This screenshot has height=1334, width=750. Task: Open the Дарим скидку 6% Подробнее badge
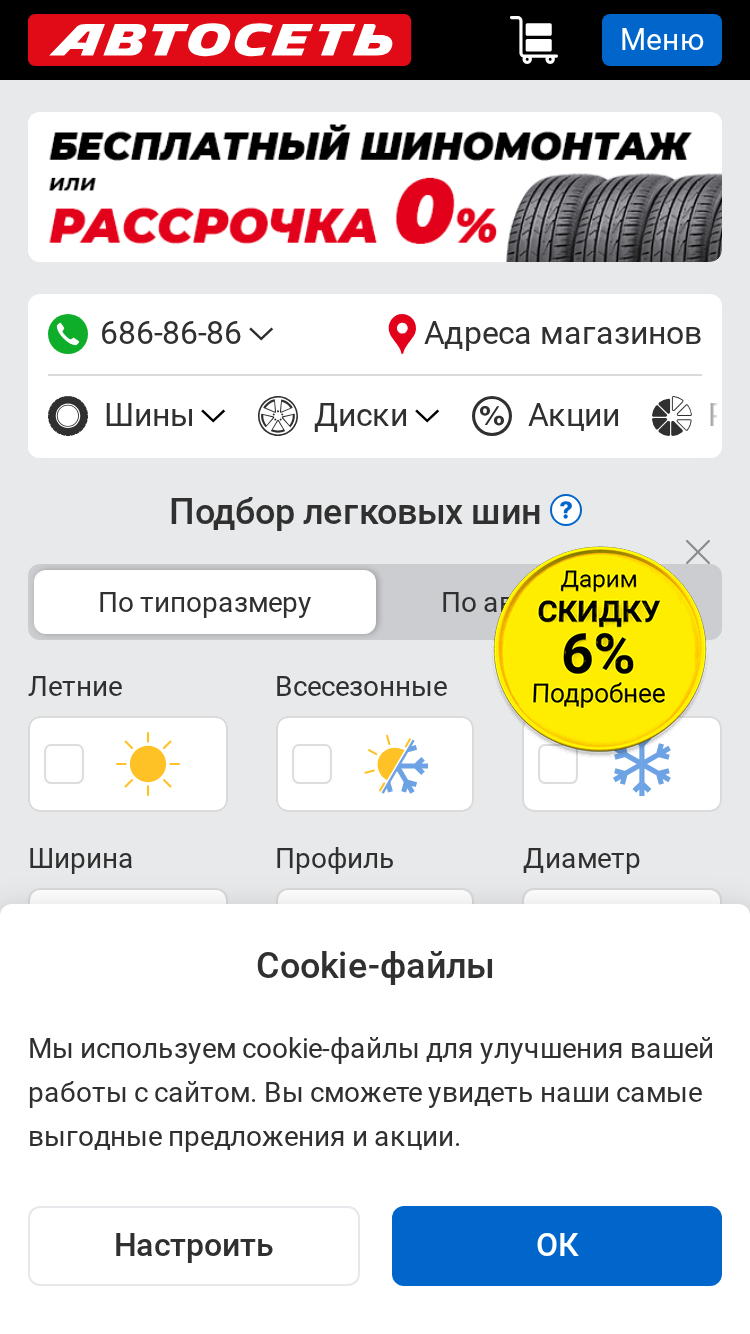coord(600,649)
